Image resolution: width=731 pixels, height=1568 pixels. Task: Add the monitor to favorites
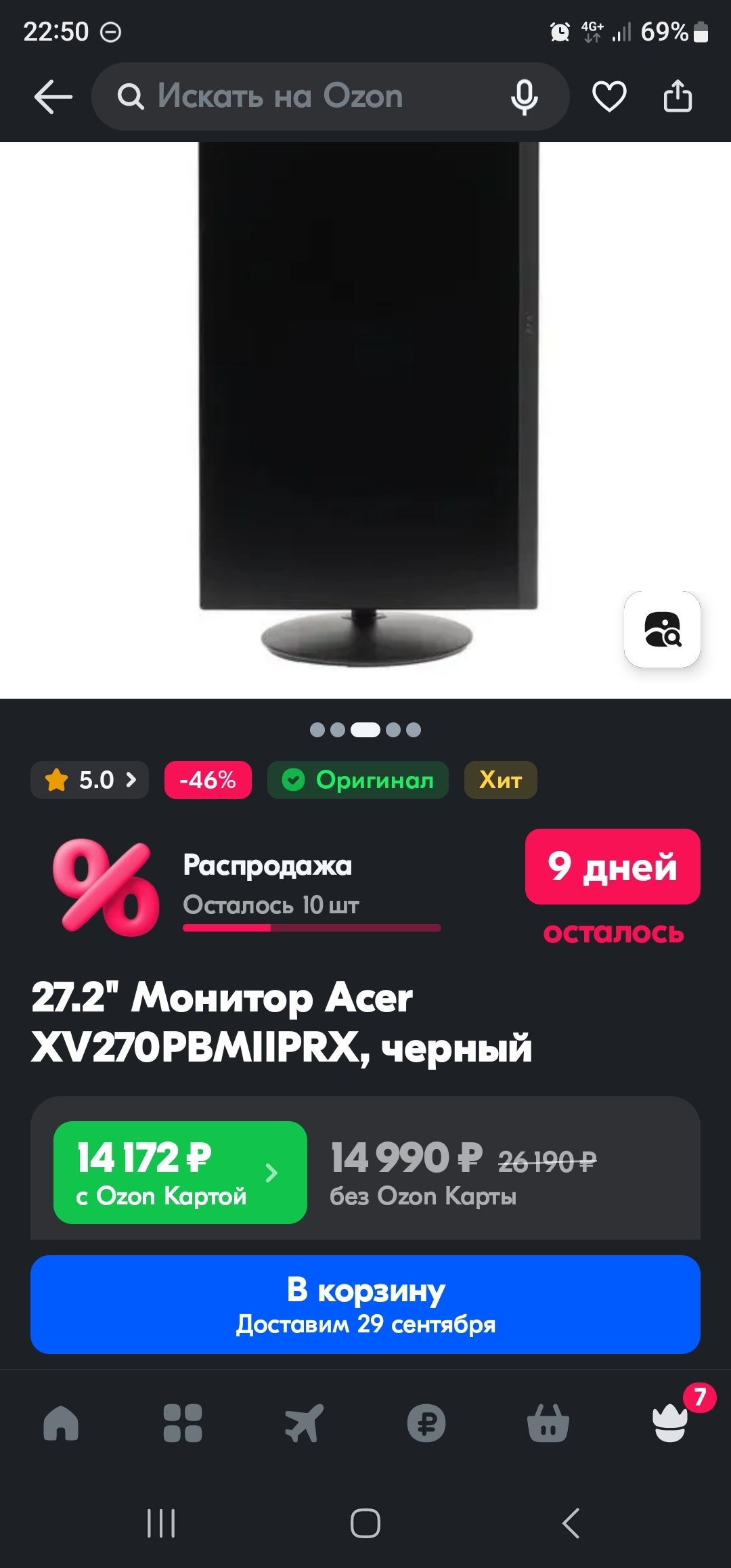point(609,97)
